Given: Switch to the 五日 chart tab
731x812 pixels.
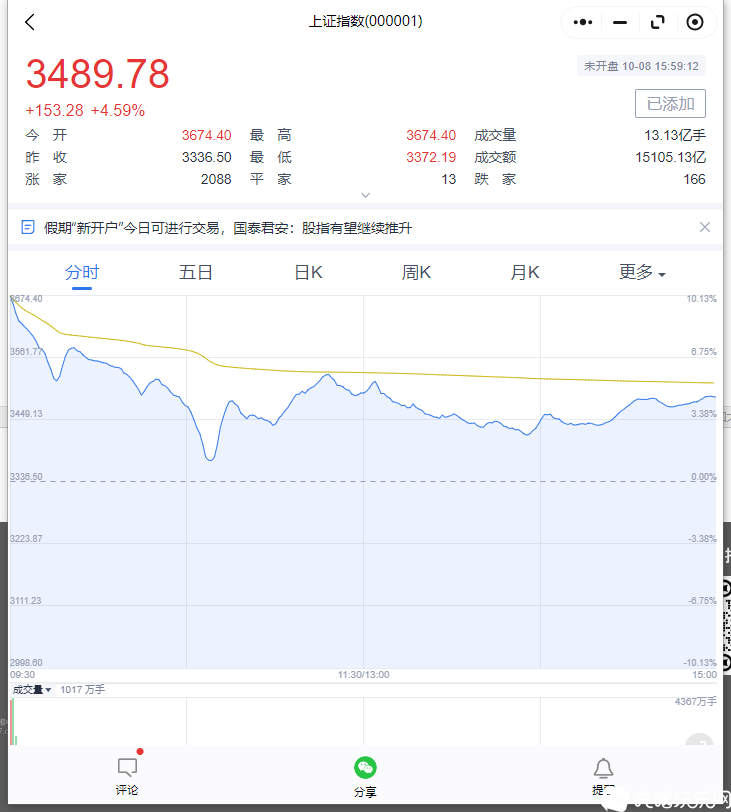Looking at the screenshot, I should [x=196, y=272].
